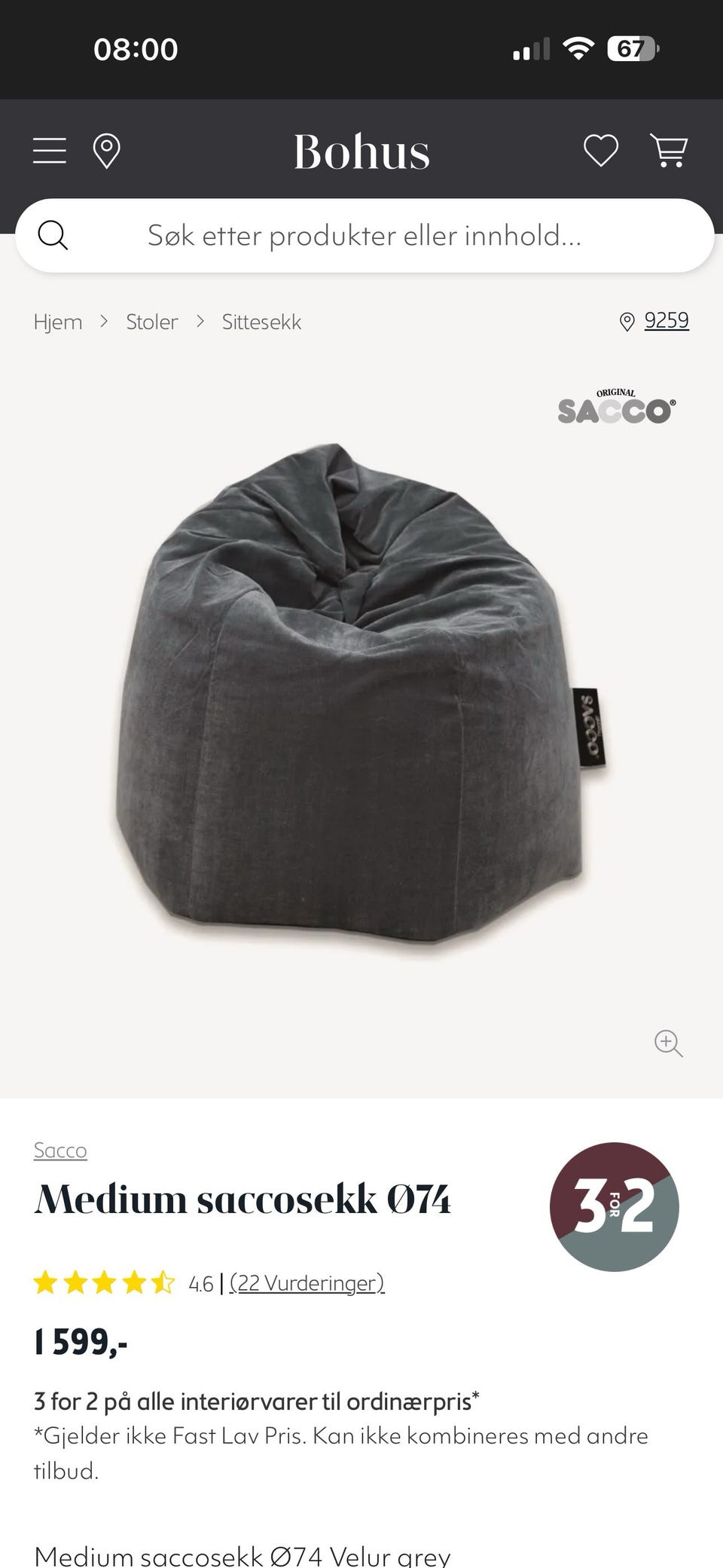Open the shopping cart

669,151
